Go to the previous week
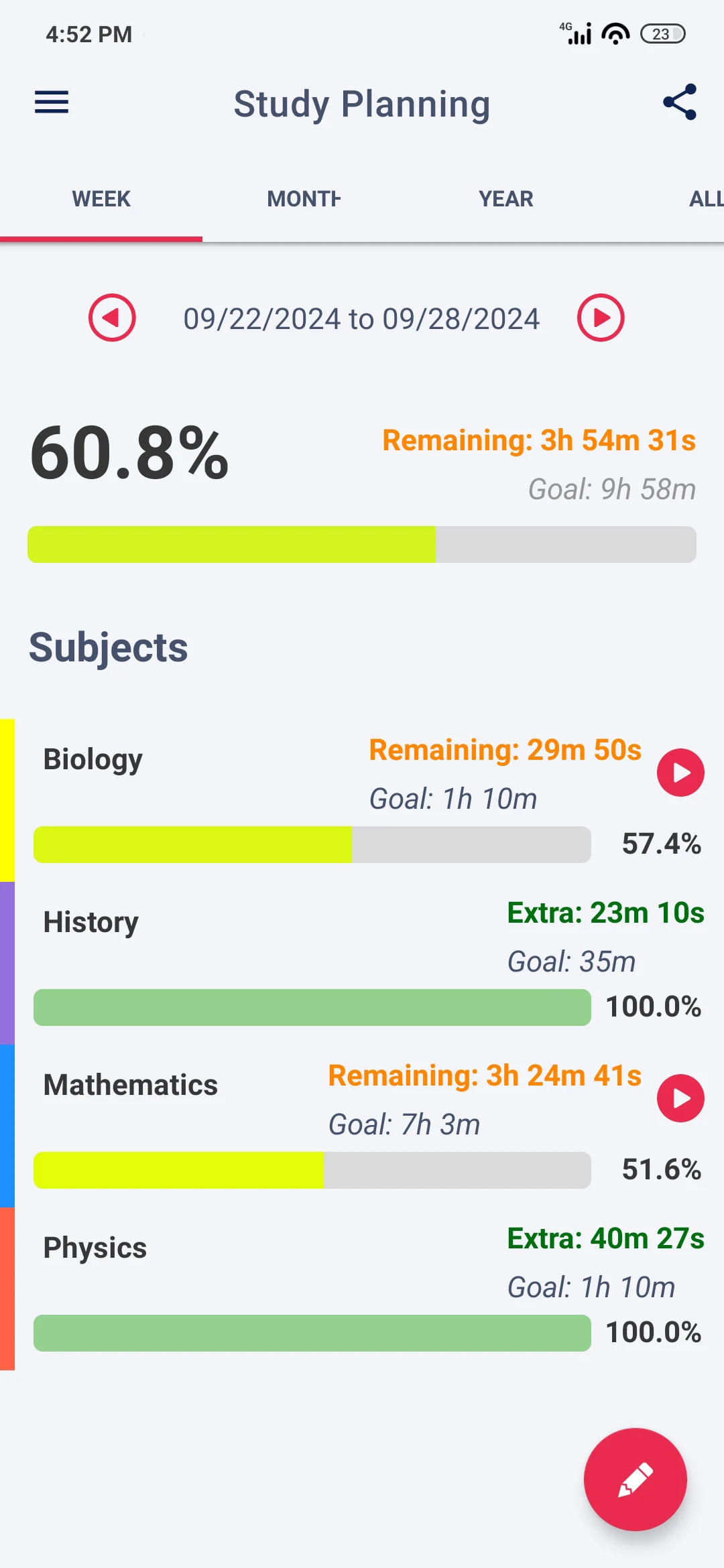Viewport: 724px width, 1568px height. click(112, 318)
